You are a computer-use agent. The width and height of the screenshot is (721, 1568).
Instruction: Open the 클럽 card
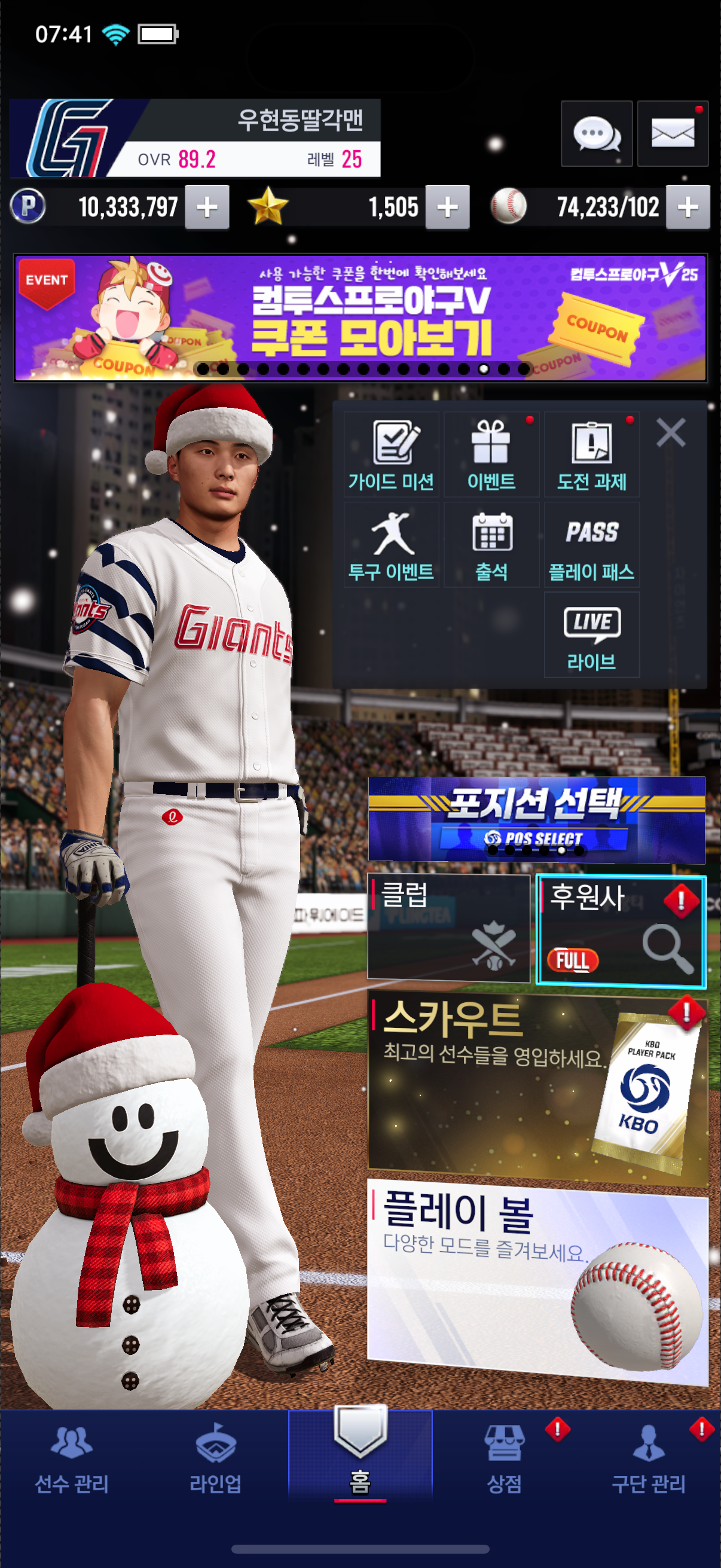coord(448,928)
